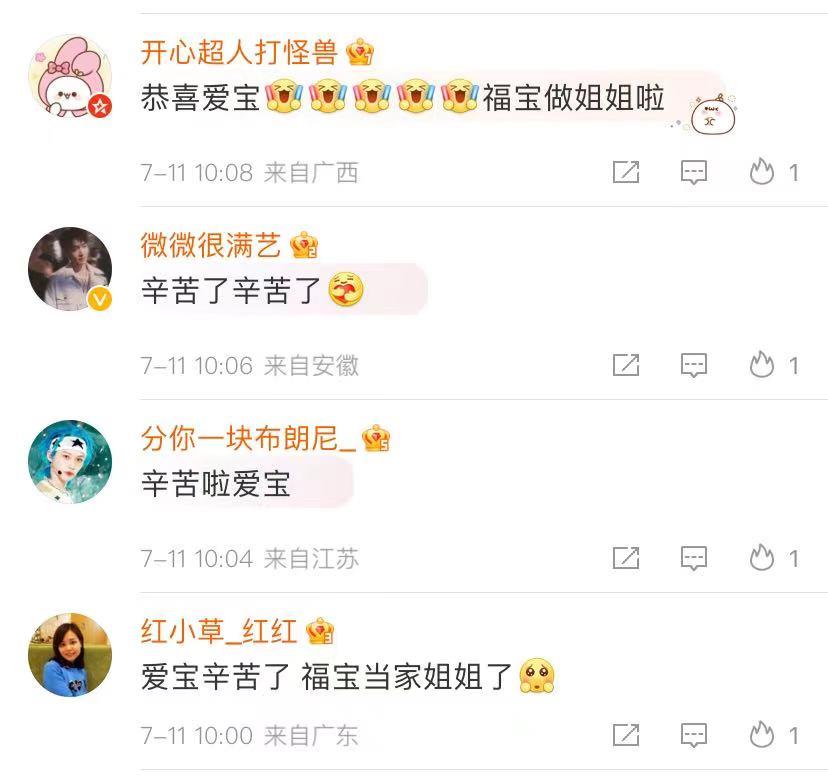This screenshot has height=778, width=828.
Task: Reply to 微微很满艺's comment
Action: click(x=694, y=365)
